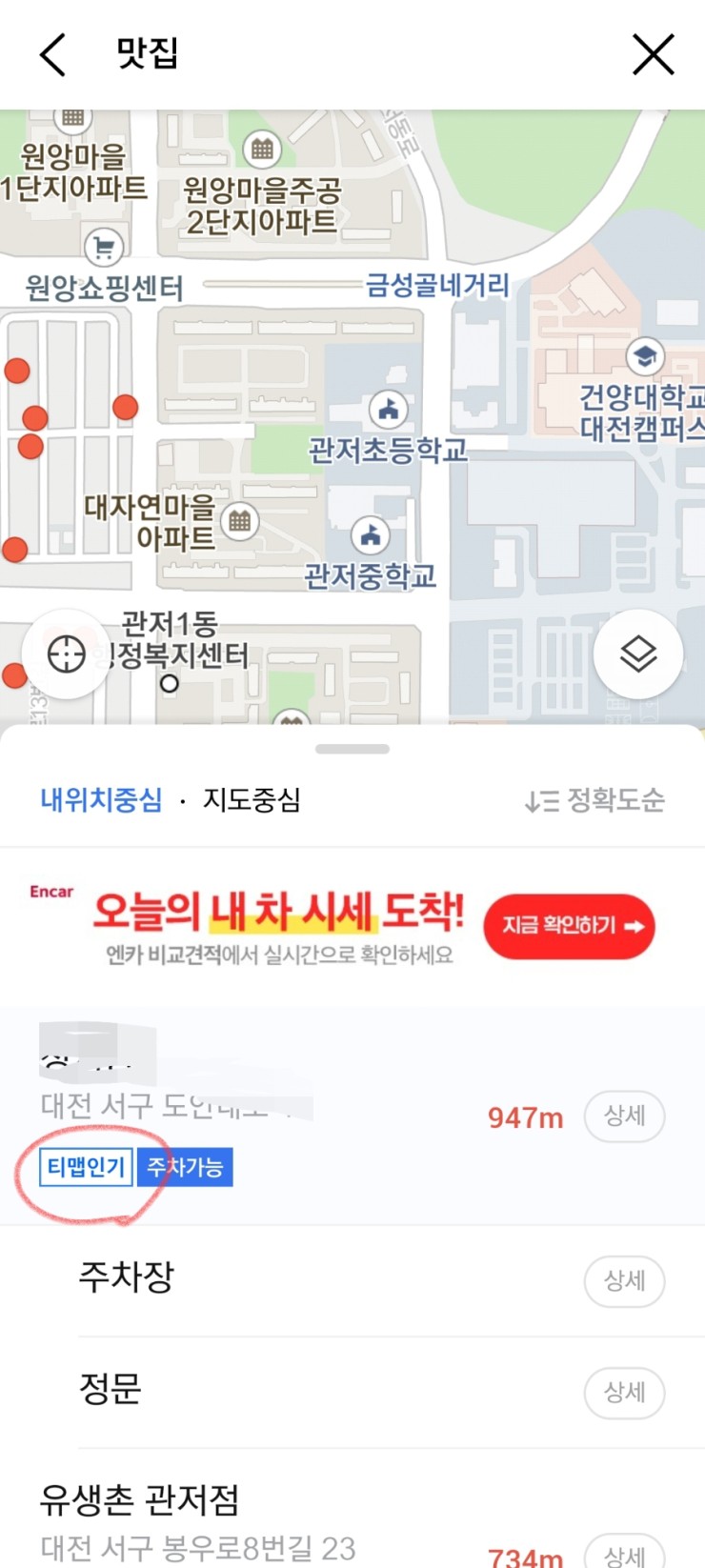The image size is (705, 1568).
Task: Select the 지도중심 option
Action: point(252,799)
